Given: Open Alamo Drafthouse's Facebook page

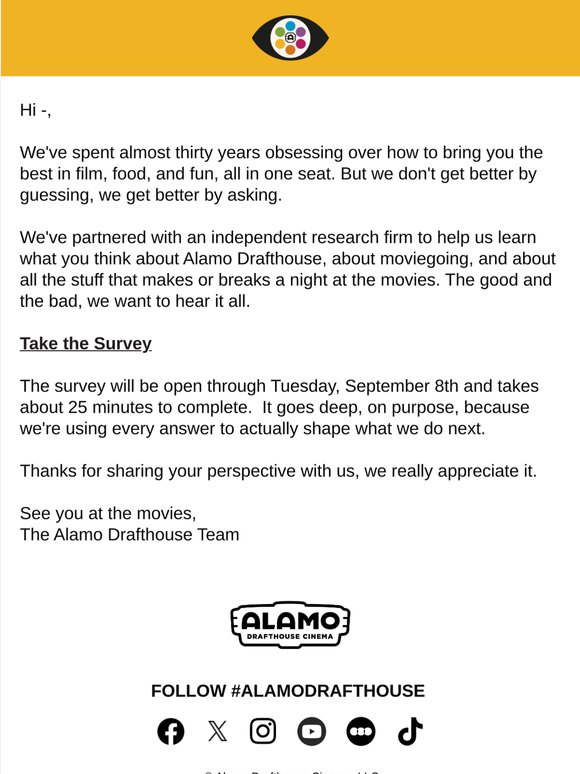Looking at the screenshot, I should [171, 731].
